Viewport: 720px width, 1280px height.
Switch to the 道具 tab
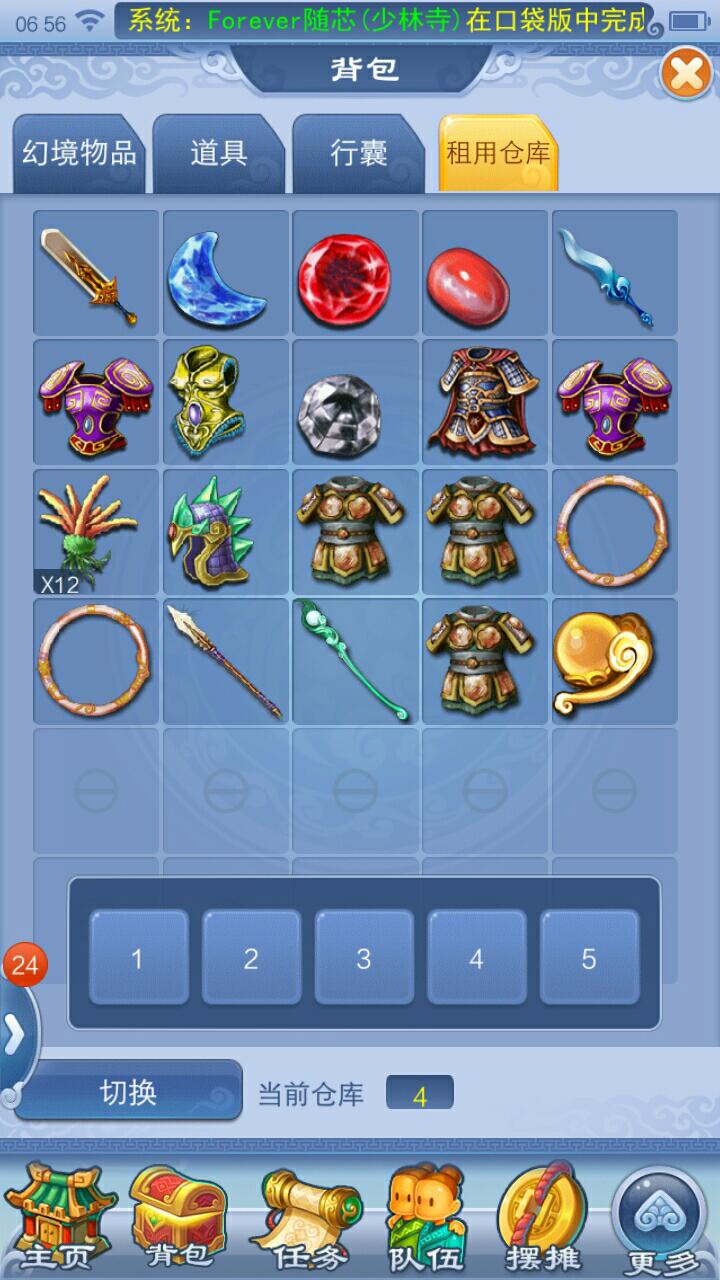coord(218,153)
